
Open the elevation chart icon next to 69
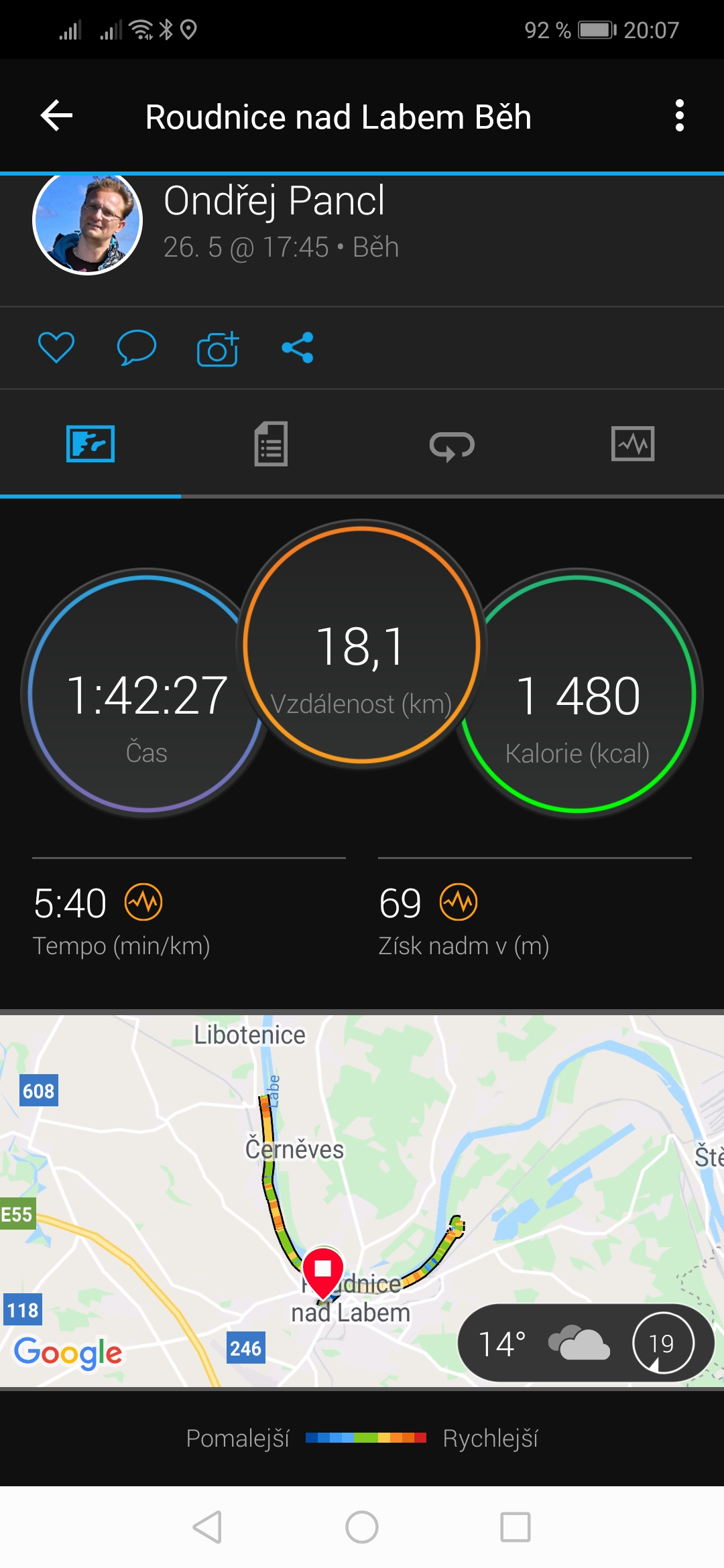[x=459, y=902]
